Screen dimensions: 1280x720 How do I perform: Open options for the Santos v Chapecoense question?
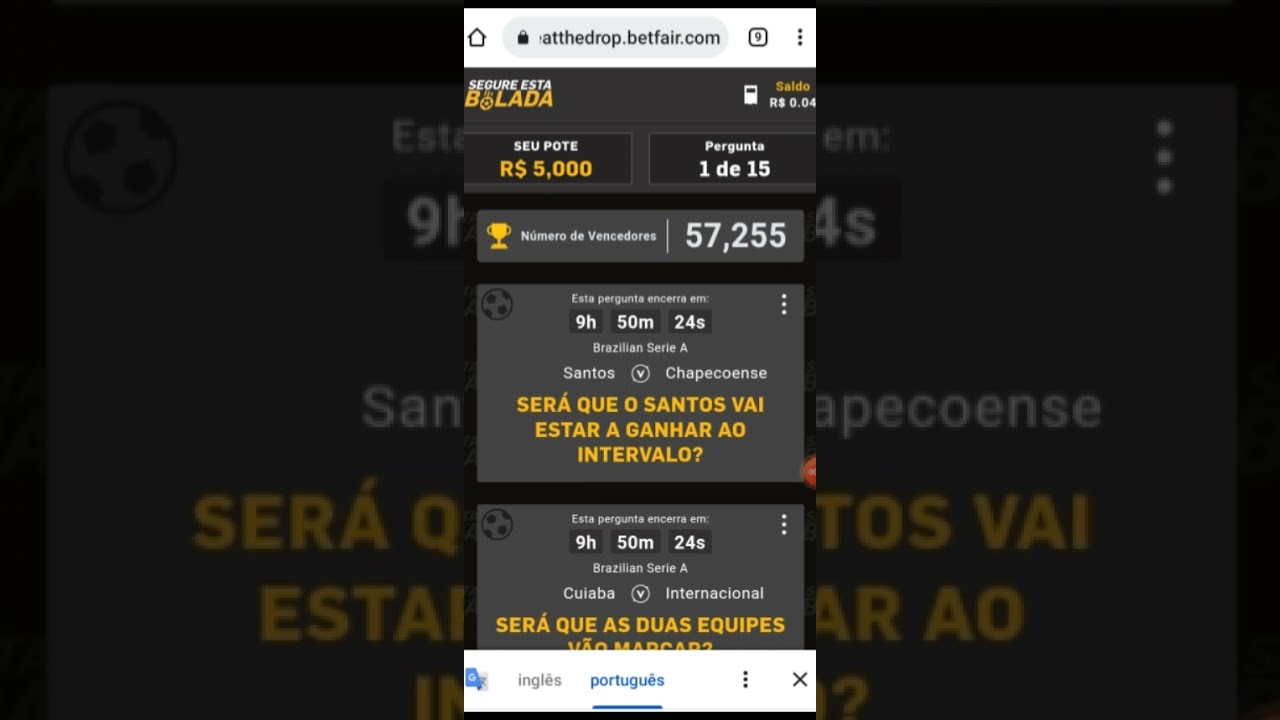click(784, 305)
